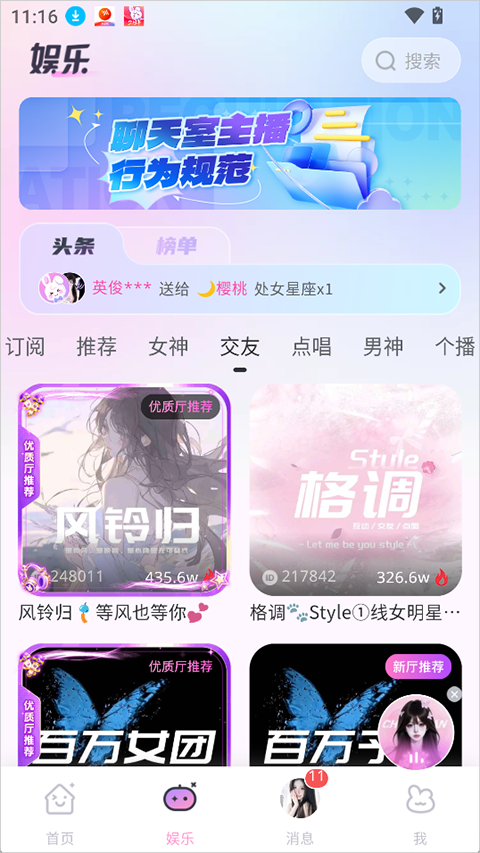Switch to the 订阅 category
480x853 pixels.
(25, 347)
